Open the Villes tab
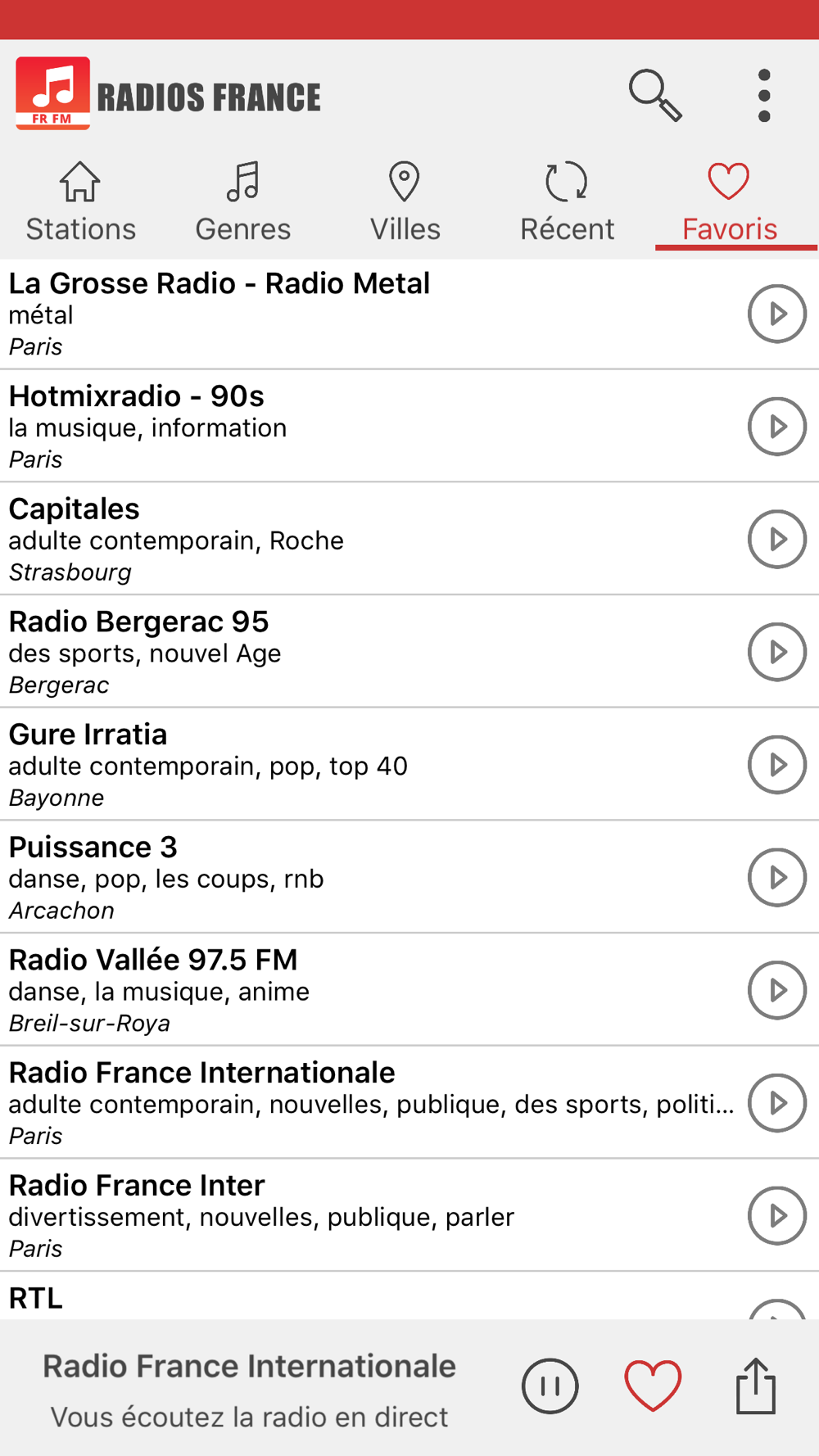819x1456 pixels. pyautogui.click(x=405, y=202)
